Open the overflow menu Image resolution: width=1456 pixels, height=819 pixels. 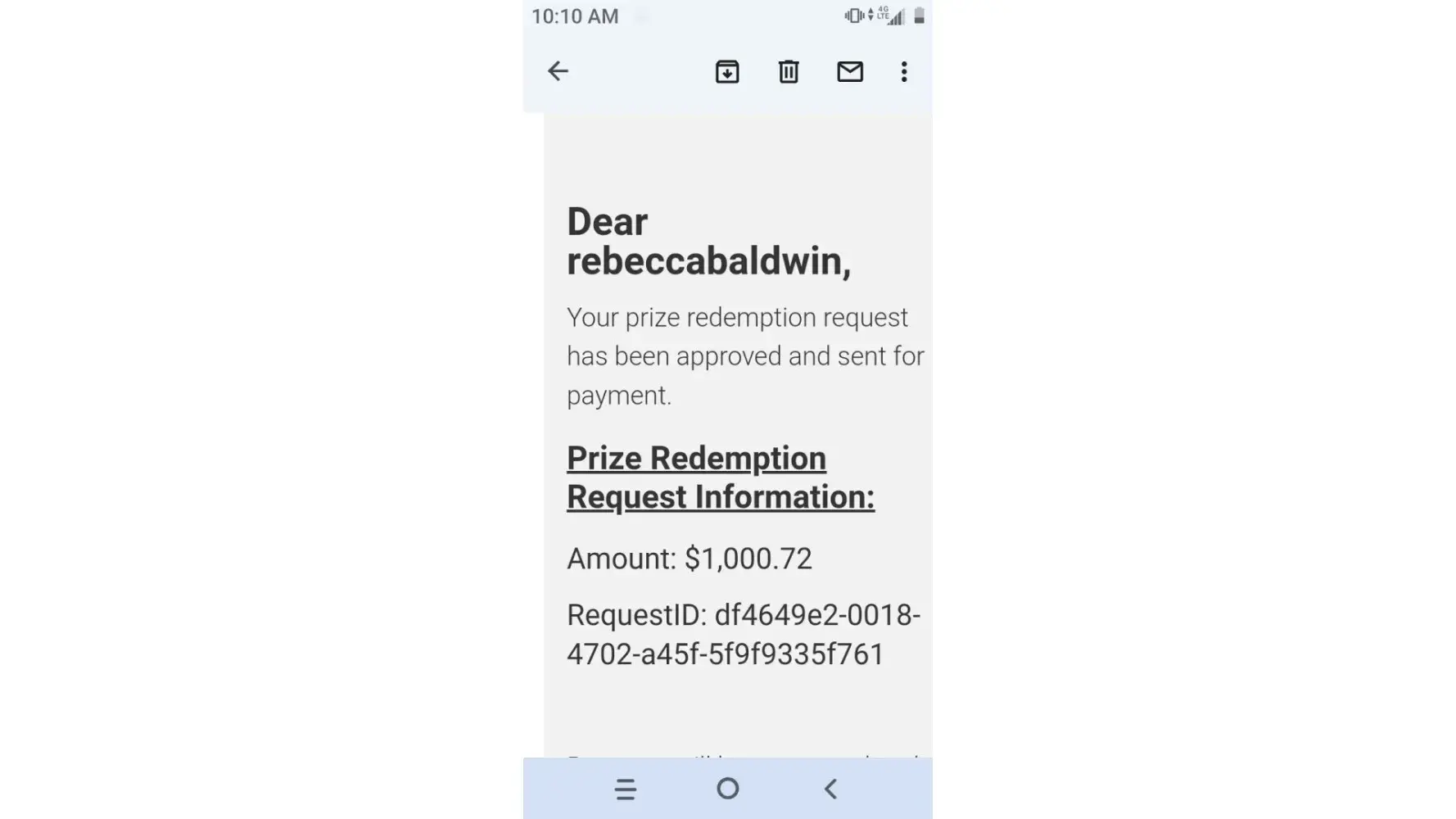pos(904,72)
